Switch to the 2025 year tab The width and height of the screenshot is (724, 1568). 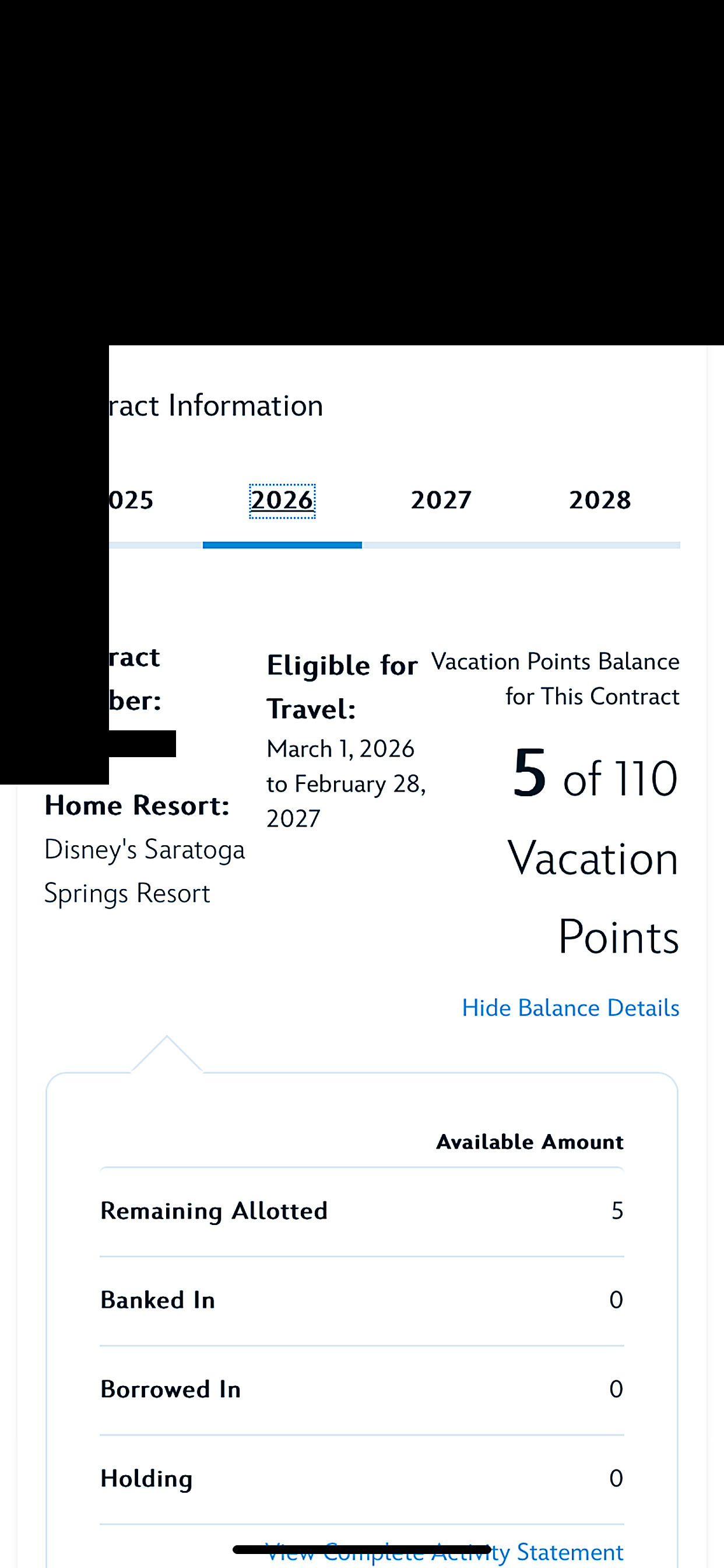point(131,501)
